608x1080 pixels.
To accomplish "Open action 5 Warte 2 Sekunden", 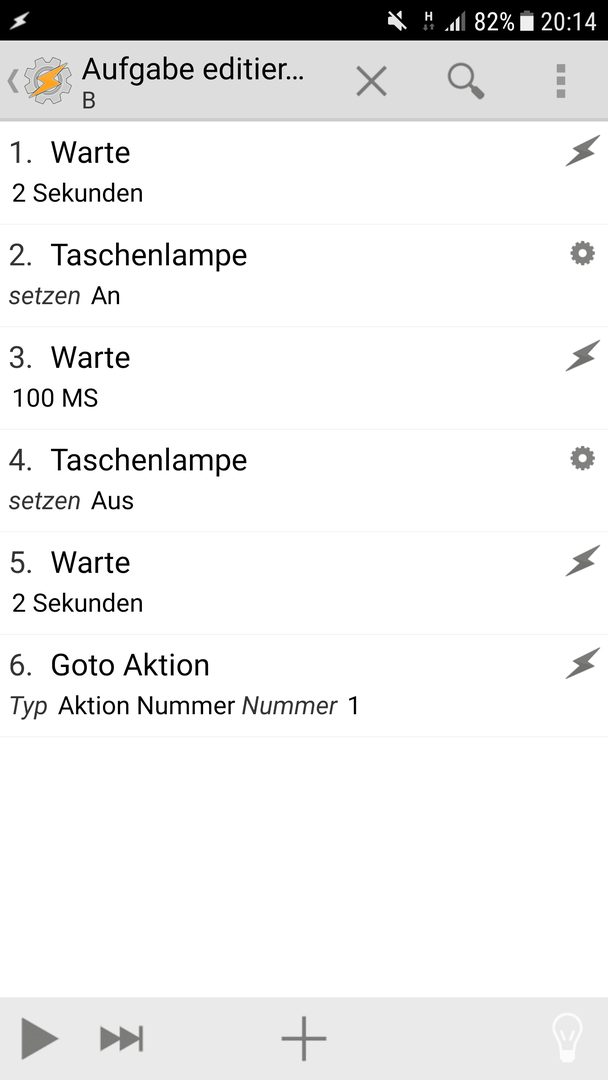I will [304, 583].
